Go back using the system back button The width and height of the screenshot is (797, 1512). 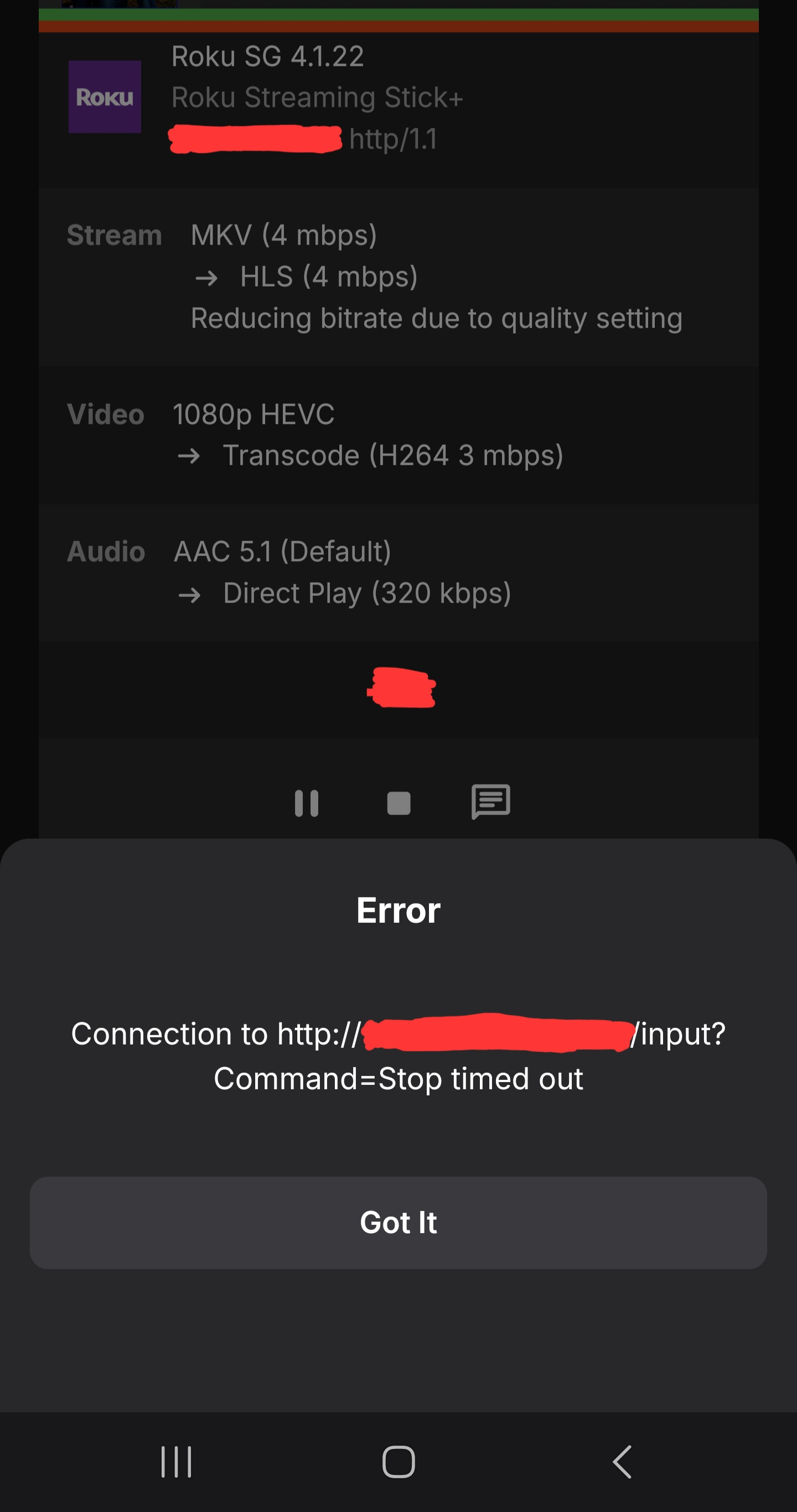tap(622, 1462)
